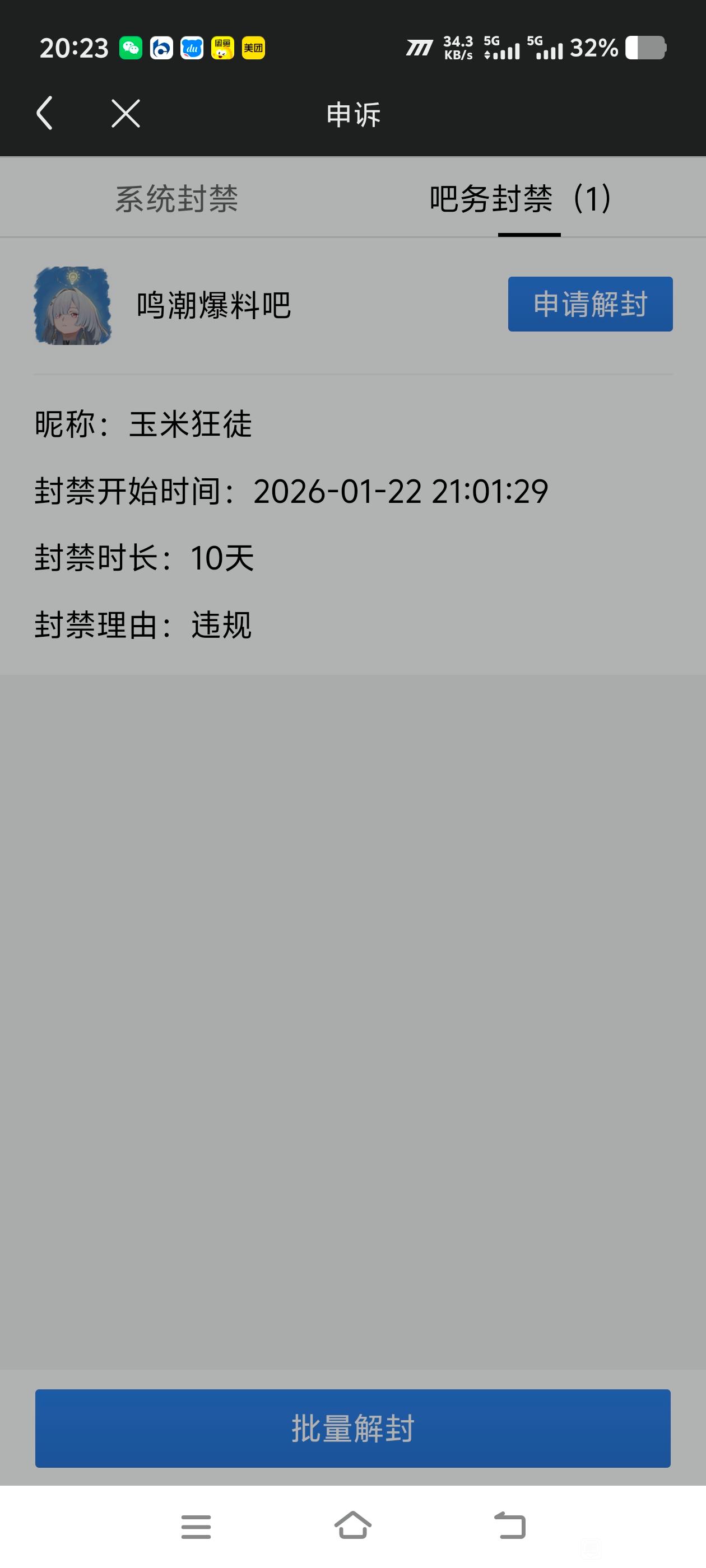Switch to the 系统封禁 tab
This screenshot has height=1568, width=706.
(176, 198)
